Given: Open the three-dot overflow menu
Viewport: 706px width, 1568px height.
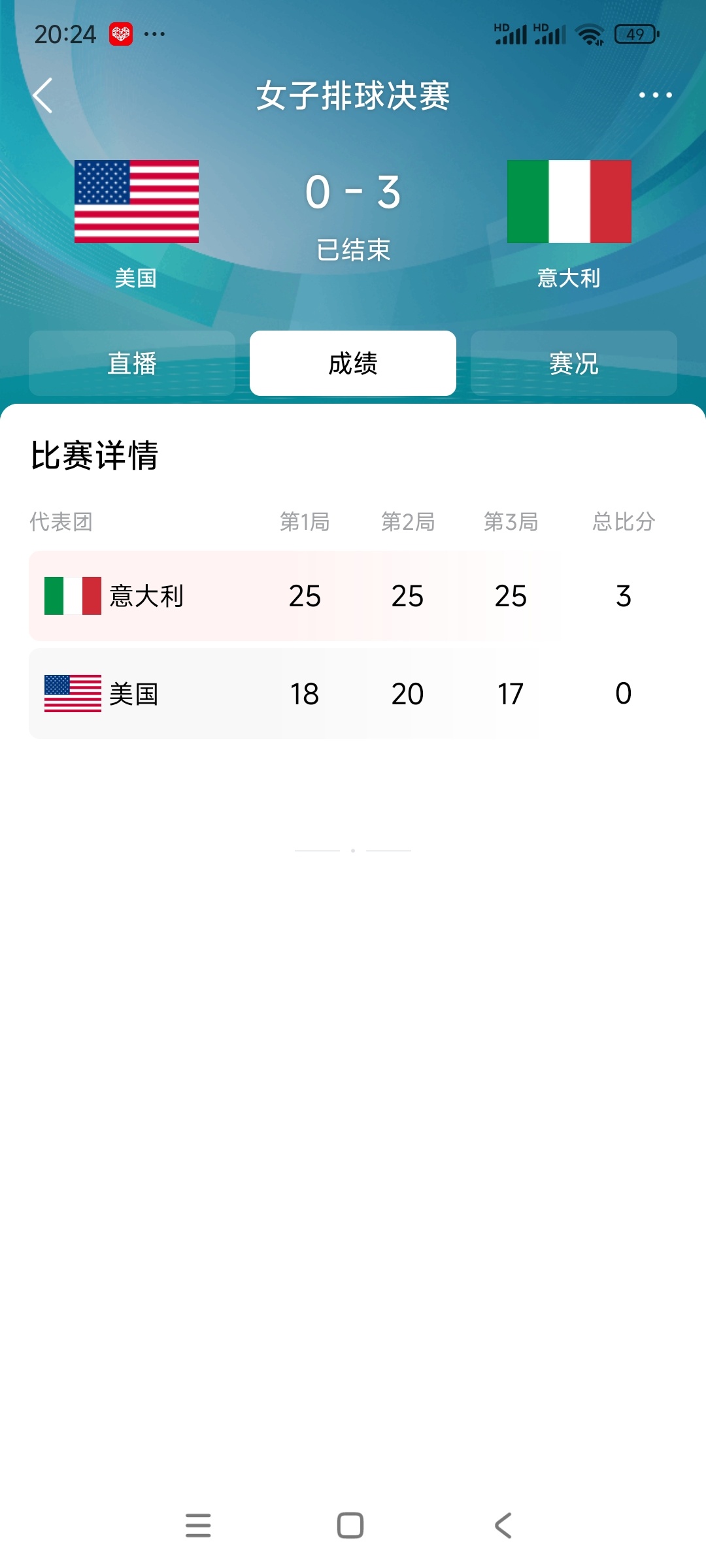Looking at the screenshot, I should (655, 95).
